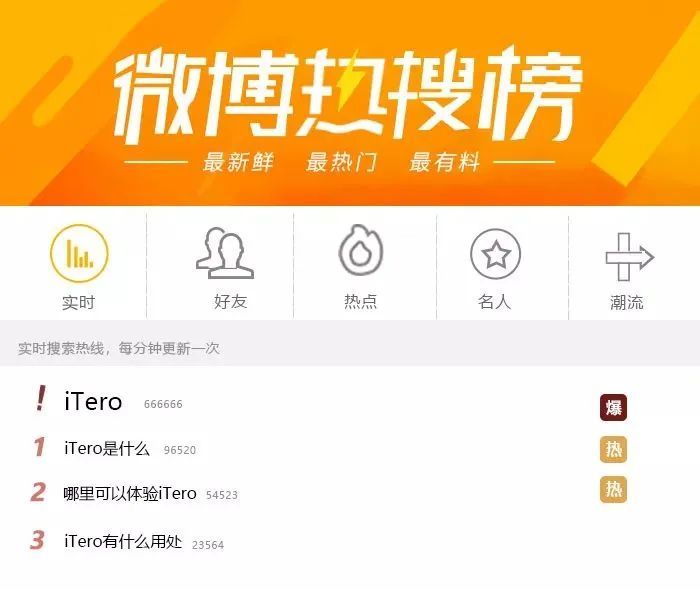Open the top hot search iTero

tap(93, 402)
